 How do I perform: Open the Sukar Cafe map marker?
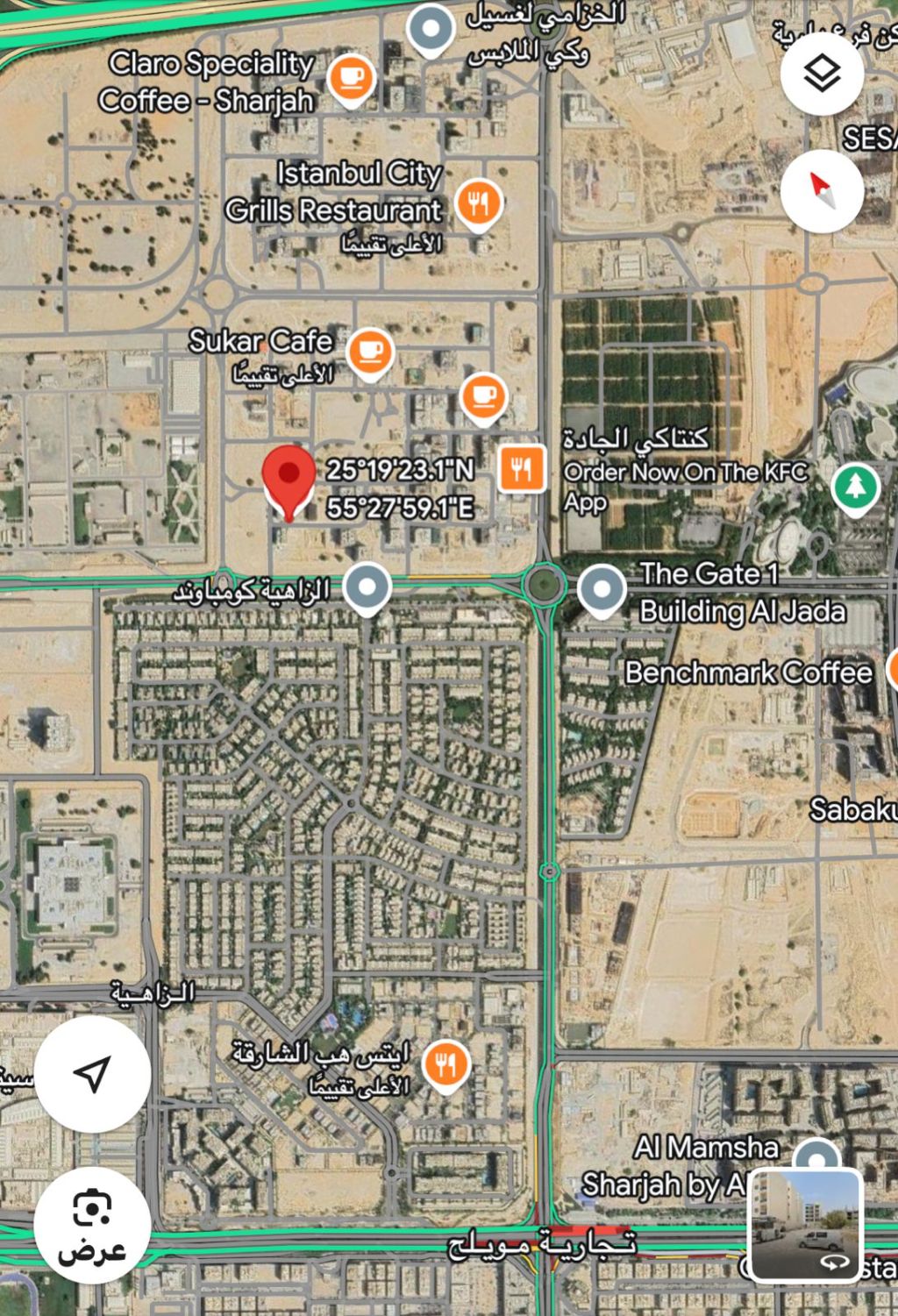(370, 352)
